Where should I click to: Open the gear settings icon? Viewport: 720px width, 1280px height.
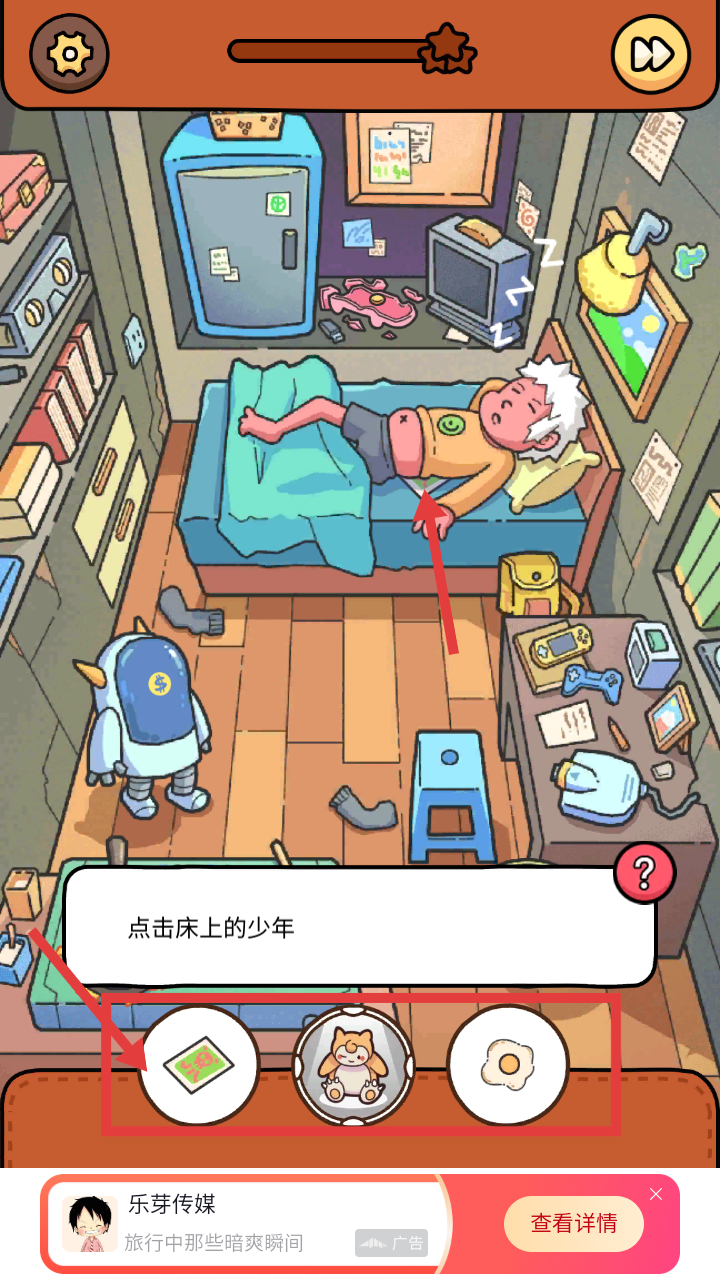tap(69, 53)
